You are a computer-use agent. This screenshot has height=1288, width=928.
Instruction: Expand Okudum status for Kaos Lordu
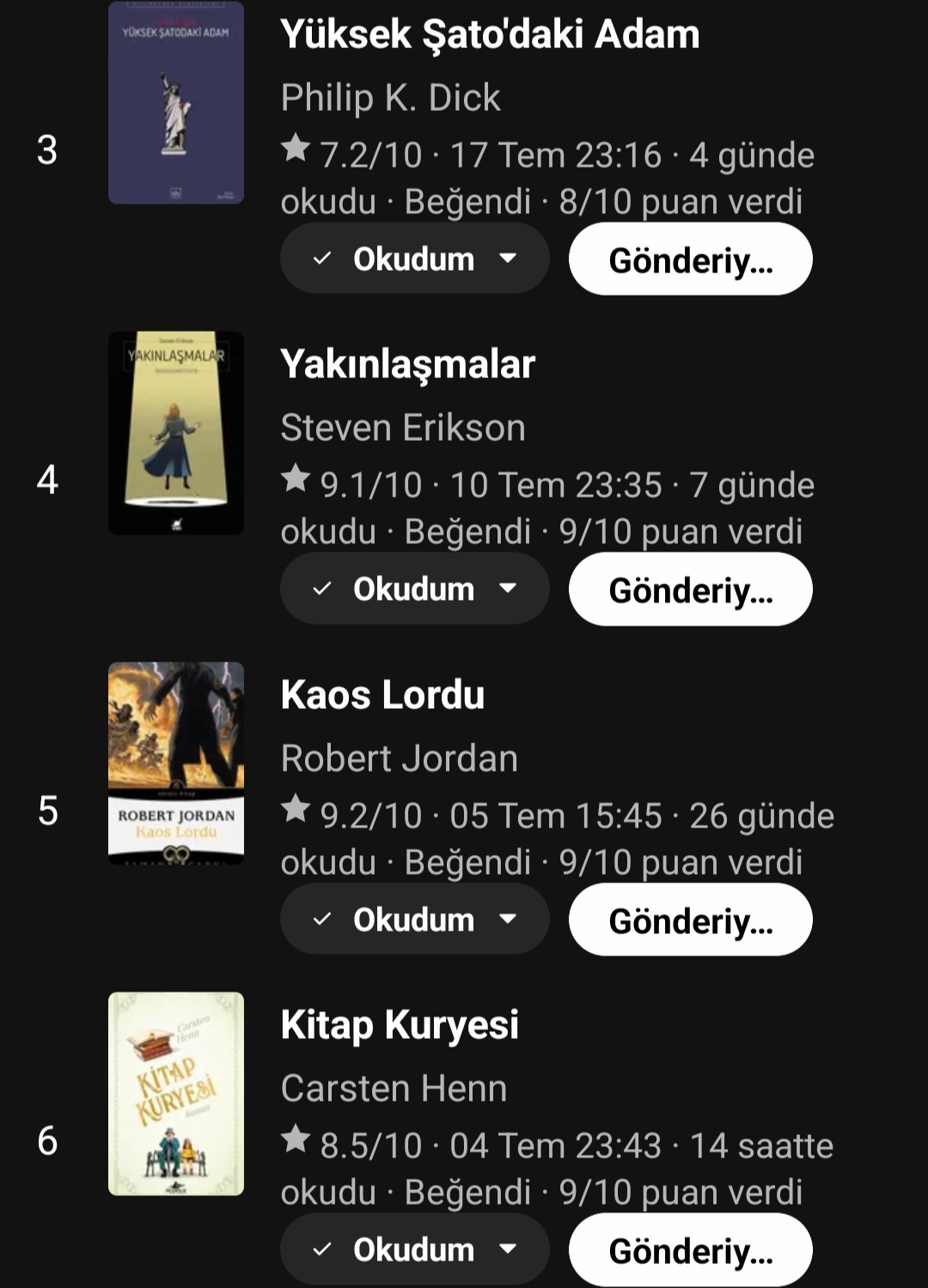[414, 919]
